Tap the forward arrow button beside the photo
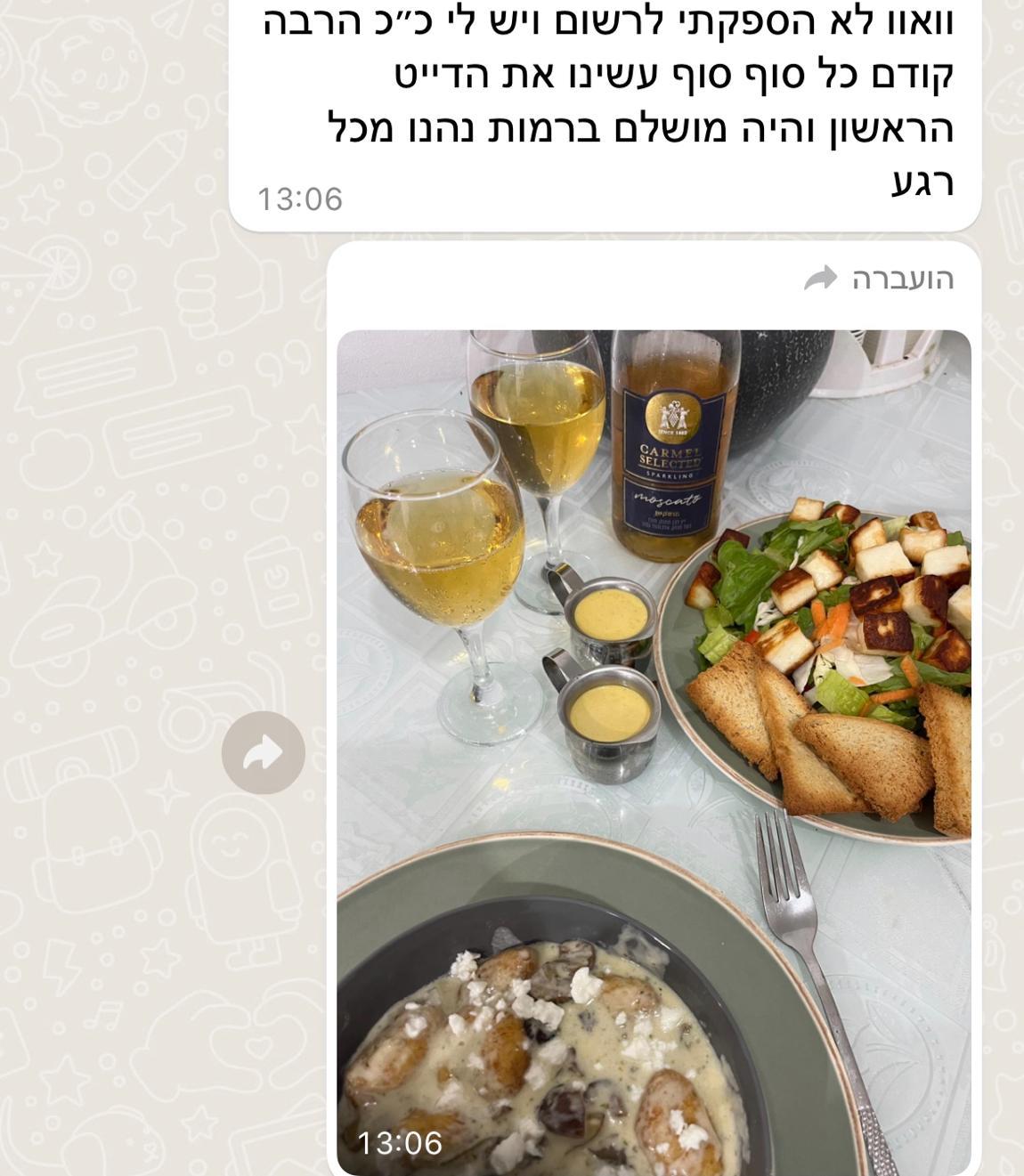1024x1176 pixels. tap(263, 753)
